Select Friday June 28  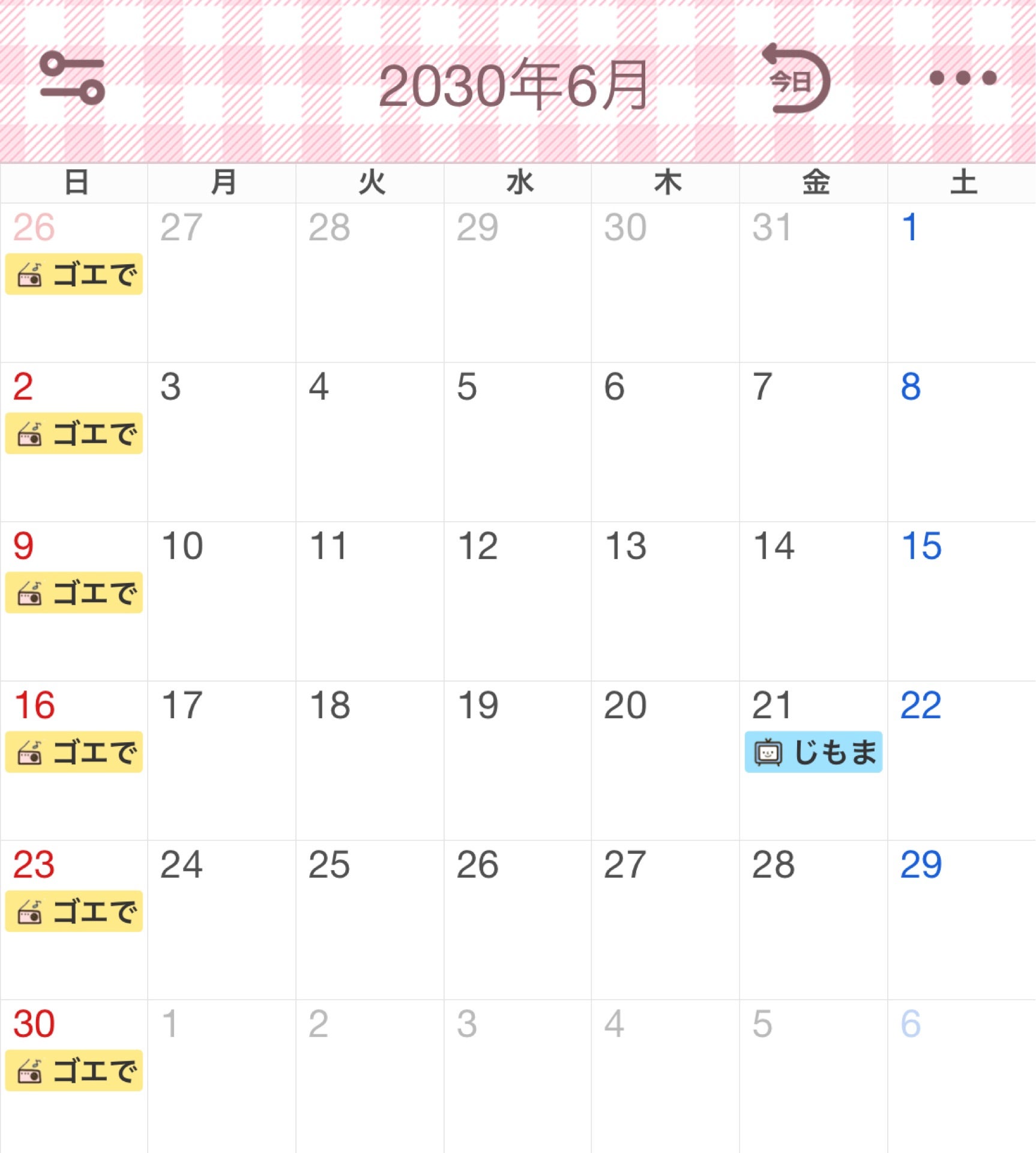[813, 919]
